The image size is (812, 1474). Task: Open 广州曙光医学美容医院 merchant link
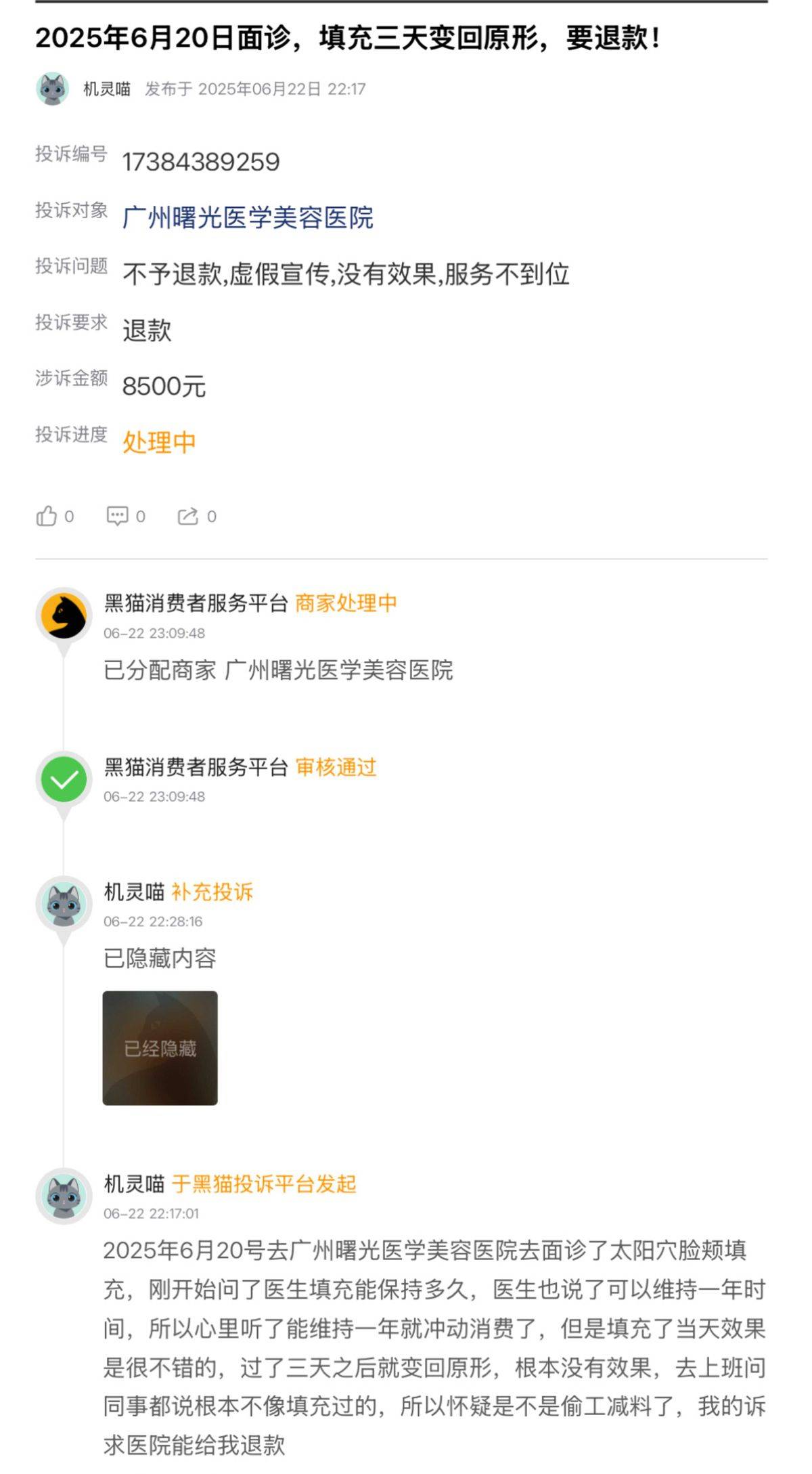(248, 218)
